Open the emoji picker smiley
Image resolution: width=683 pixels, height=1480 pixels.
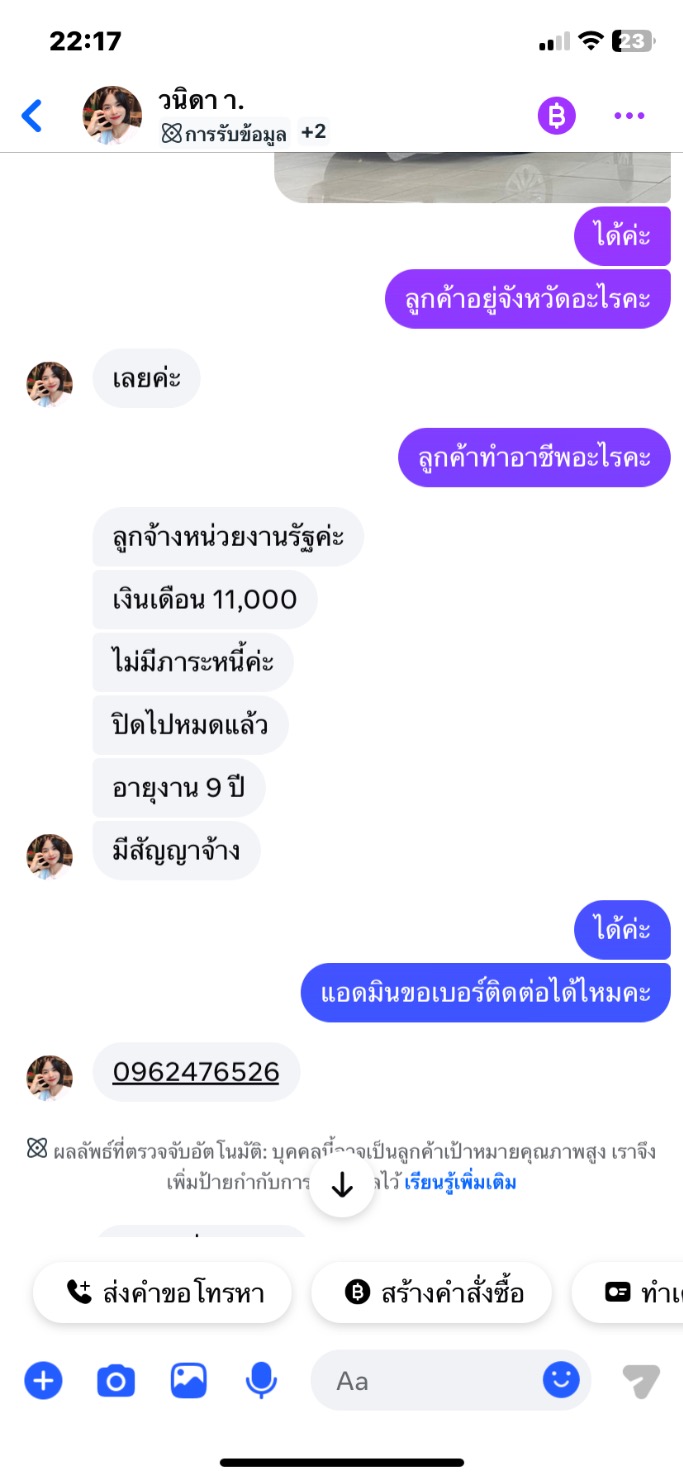[561, 1380]
